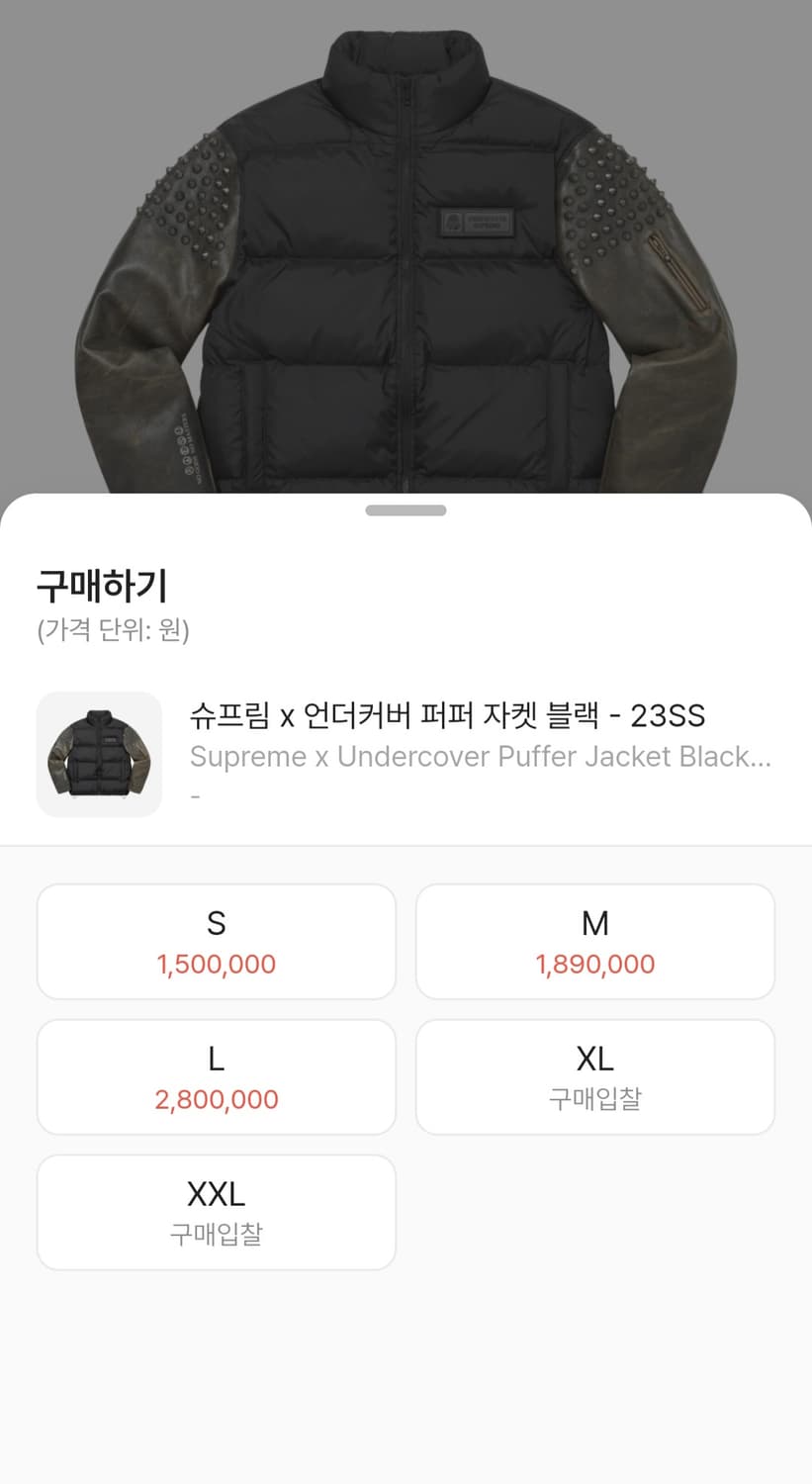Click the 구매하기 heading
812x1484 pixels.
point(102,586)
